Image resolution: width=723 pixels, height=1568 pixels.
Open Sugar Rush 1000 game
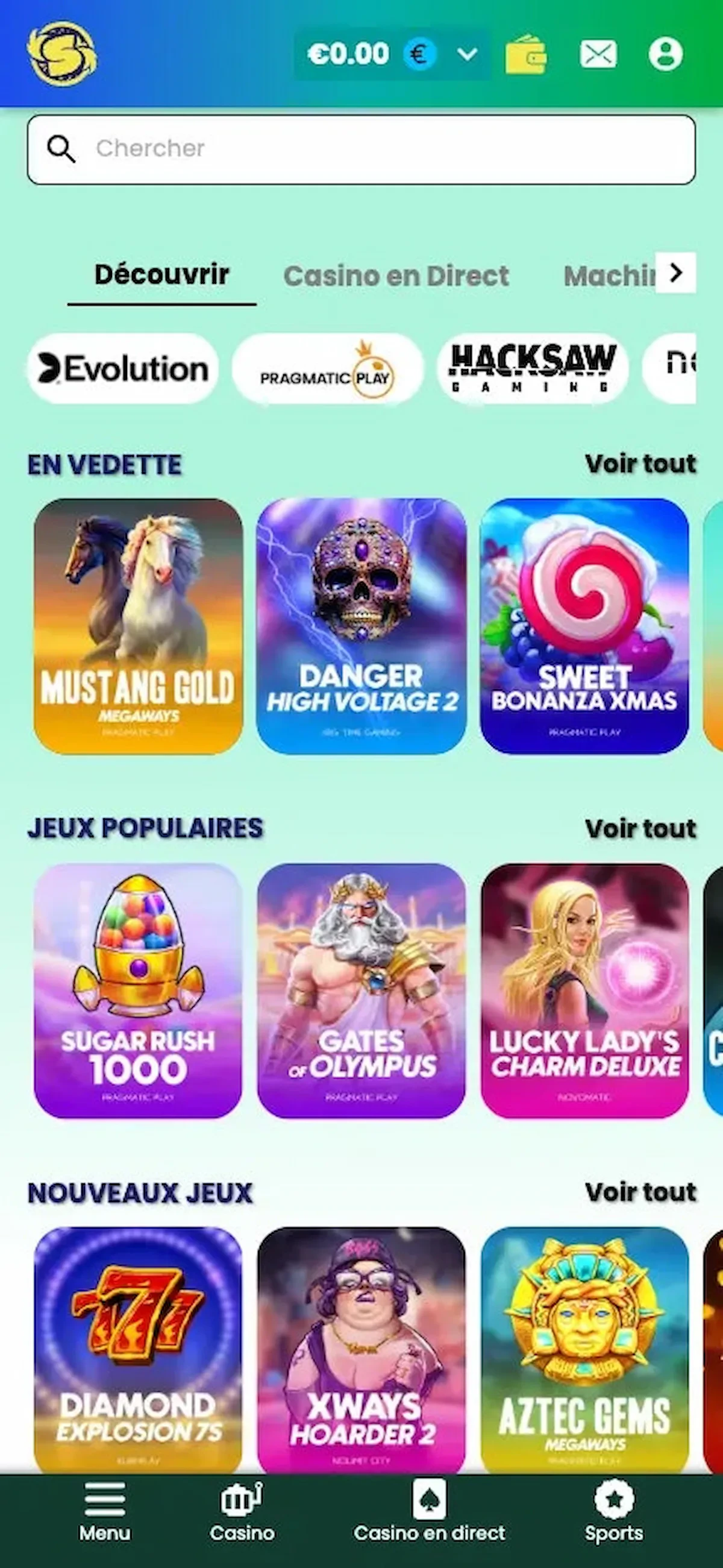click(138, 990)
